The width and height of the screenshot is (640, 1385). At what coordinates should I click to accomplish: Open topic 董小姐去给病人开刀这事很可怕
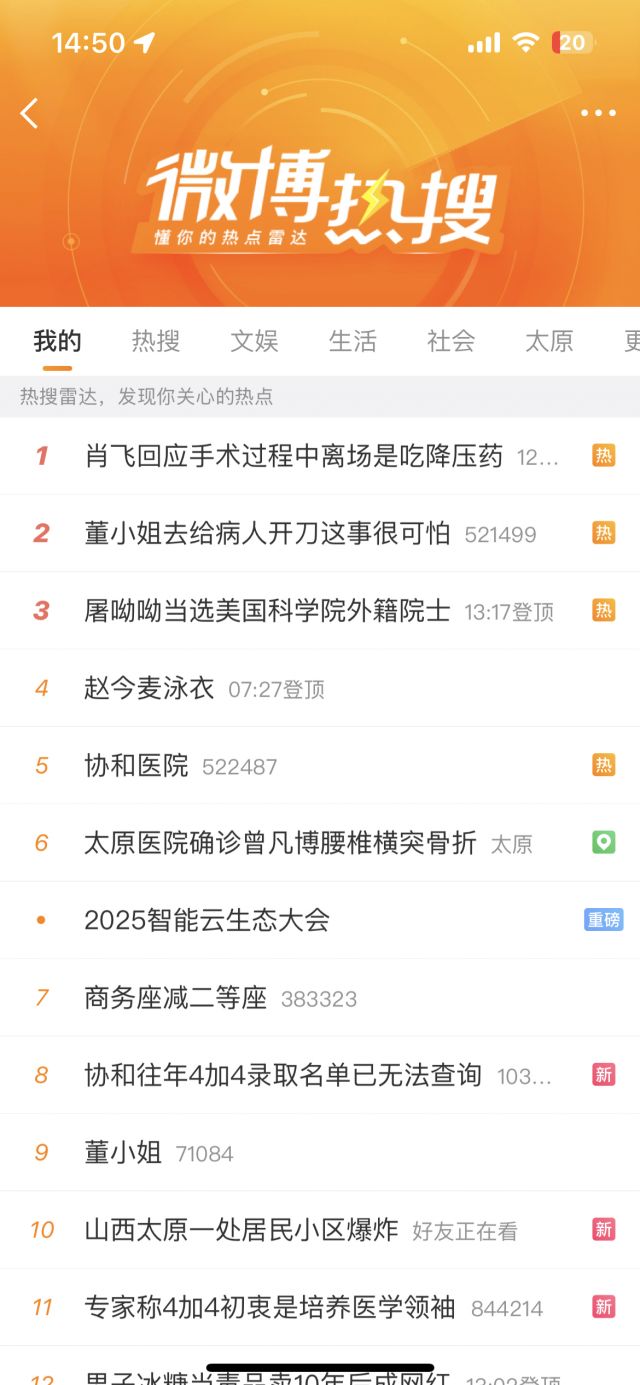pyautogui.click(x=268, y=533)
